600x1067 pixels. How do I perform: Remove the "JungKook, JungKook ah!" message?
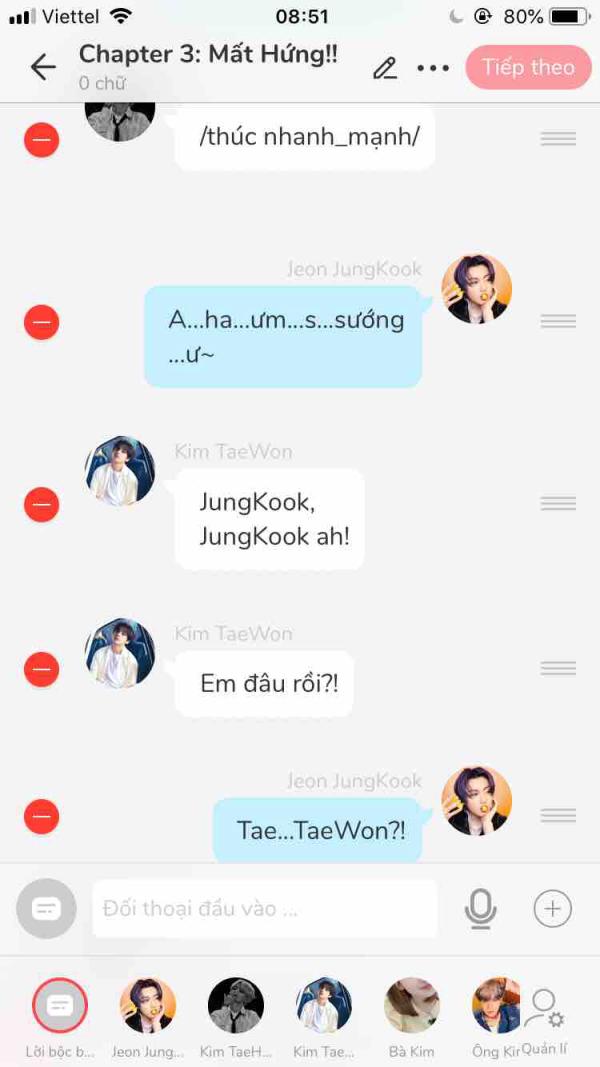41,504
